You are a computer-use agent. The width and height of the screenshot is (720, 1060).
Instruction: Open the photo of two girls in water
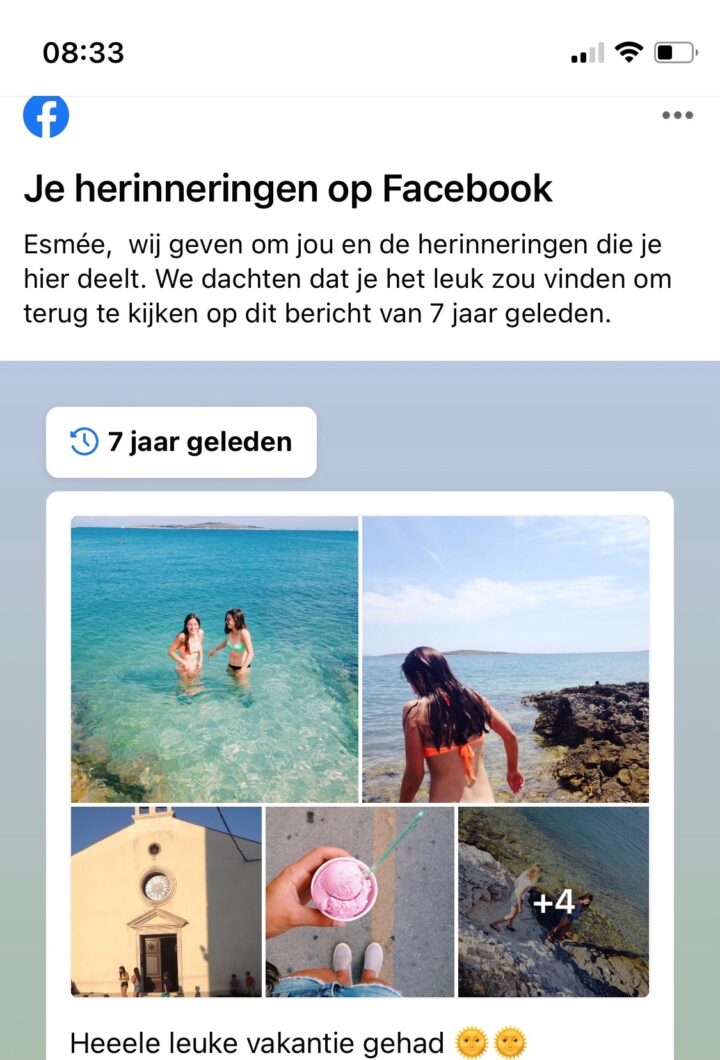(214, 659)
